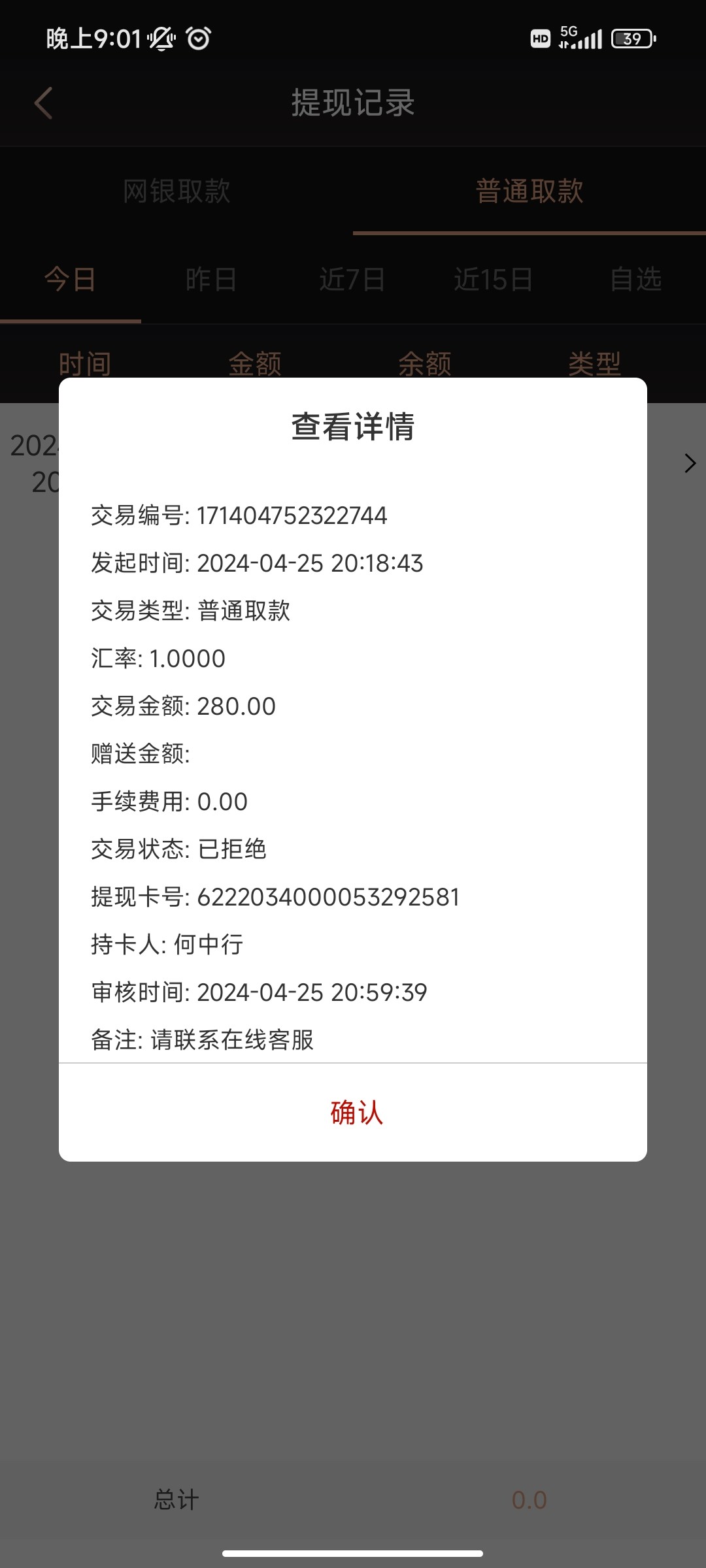This screenshot has height=1568, width=706.
Task: Enable the 近7日 date filter
Action: coord(351,279)
